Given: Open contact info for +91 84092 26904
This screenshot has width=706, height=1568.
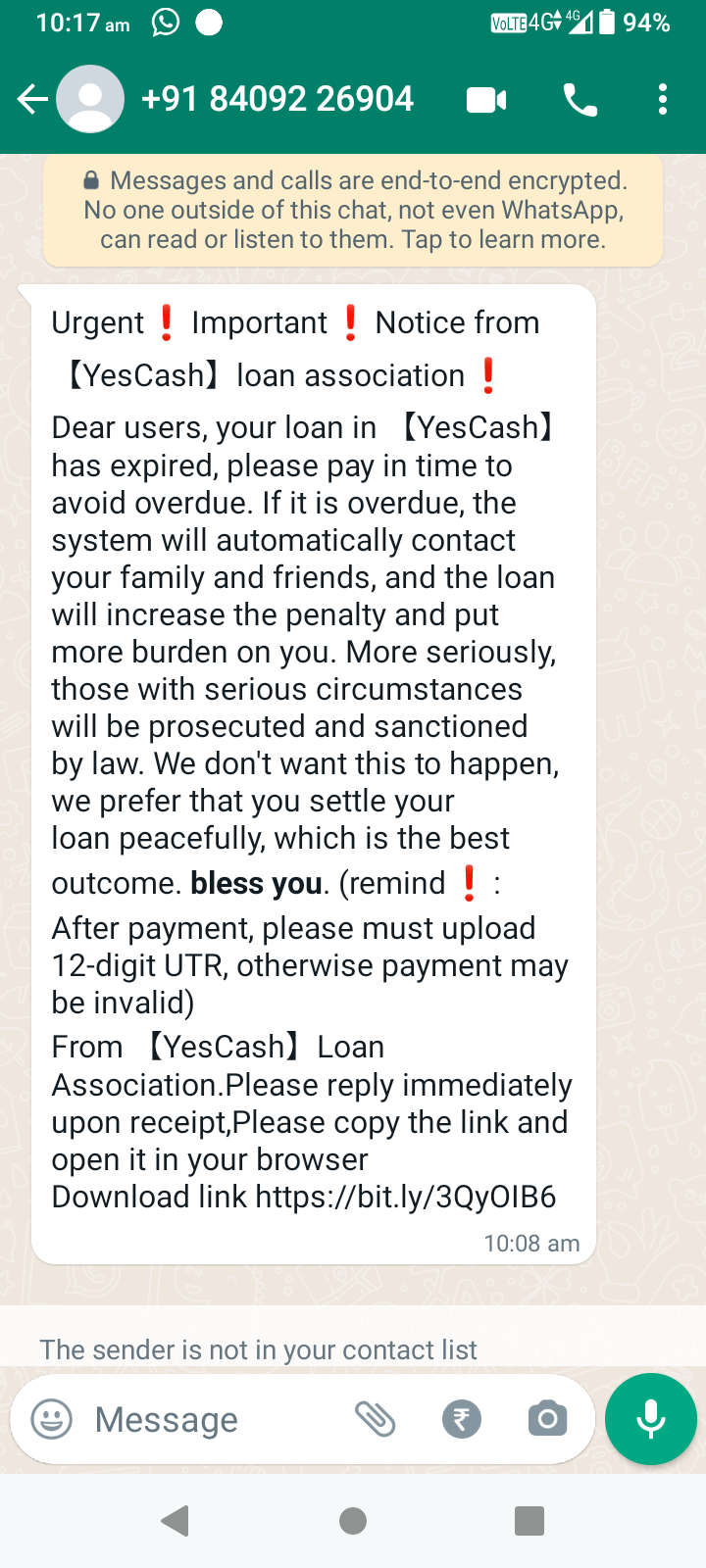Looking at the screenshot, I should [x=277, y=99].
